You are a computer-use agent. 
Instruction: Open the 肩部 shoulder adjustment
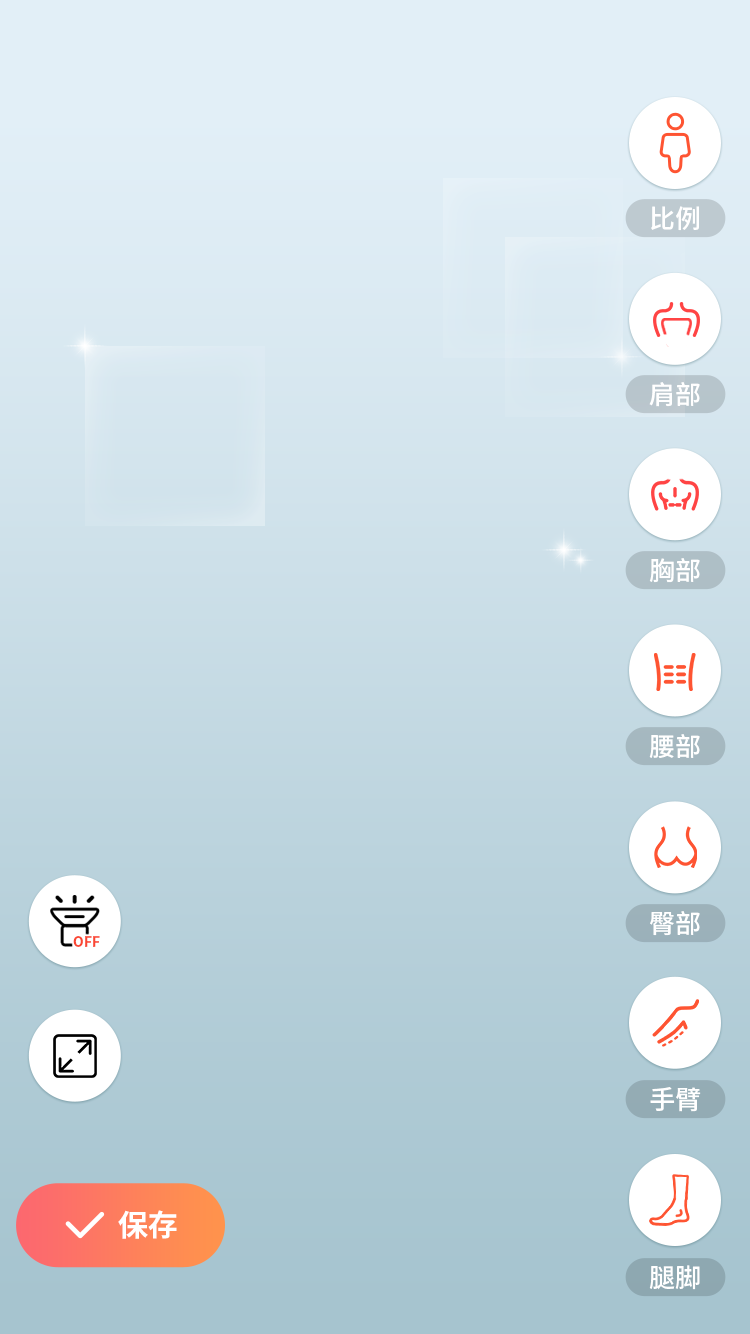click(675, 319)
